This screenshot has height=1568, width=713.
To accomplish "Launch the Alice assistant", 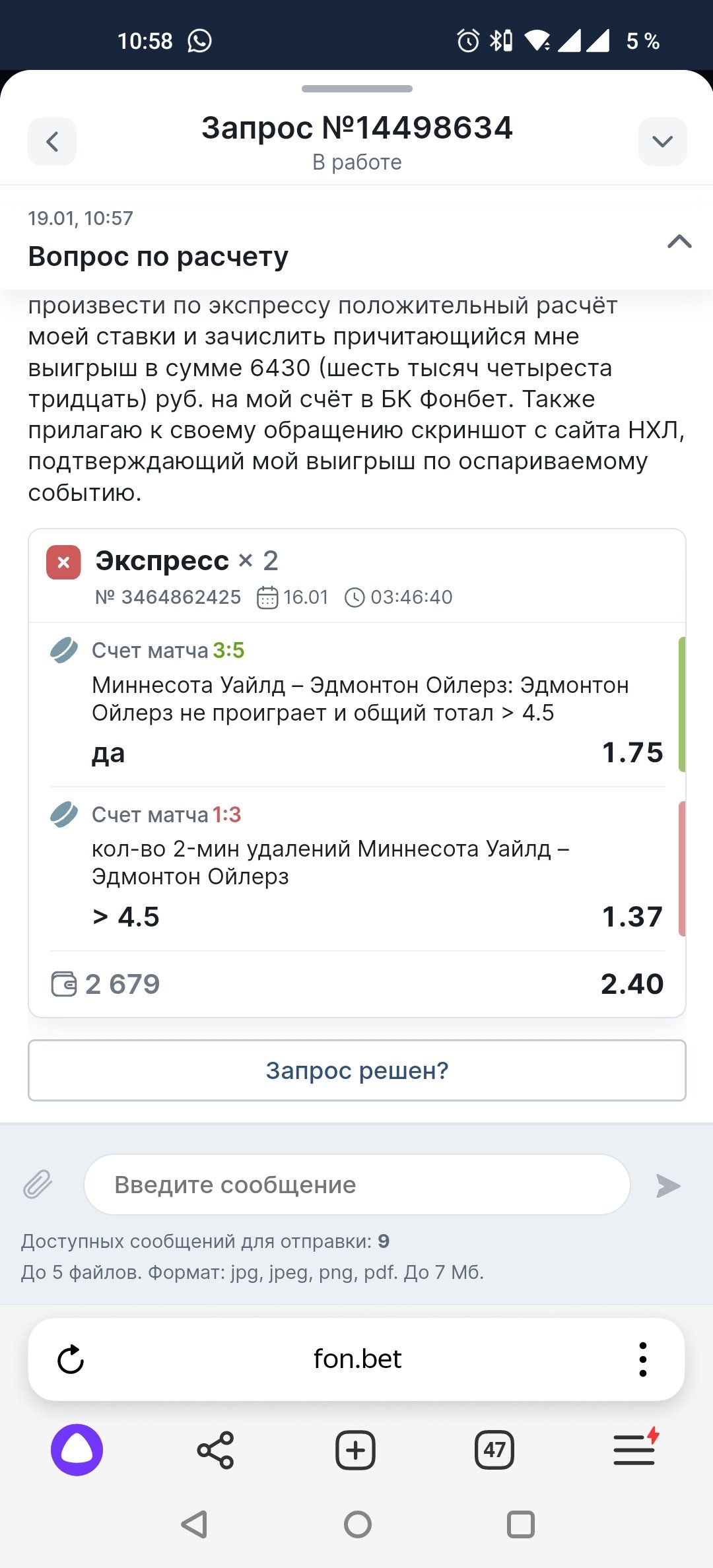I will (x=77, y=1450).
